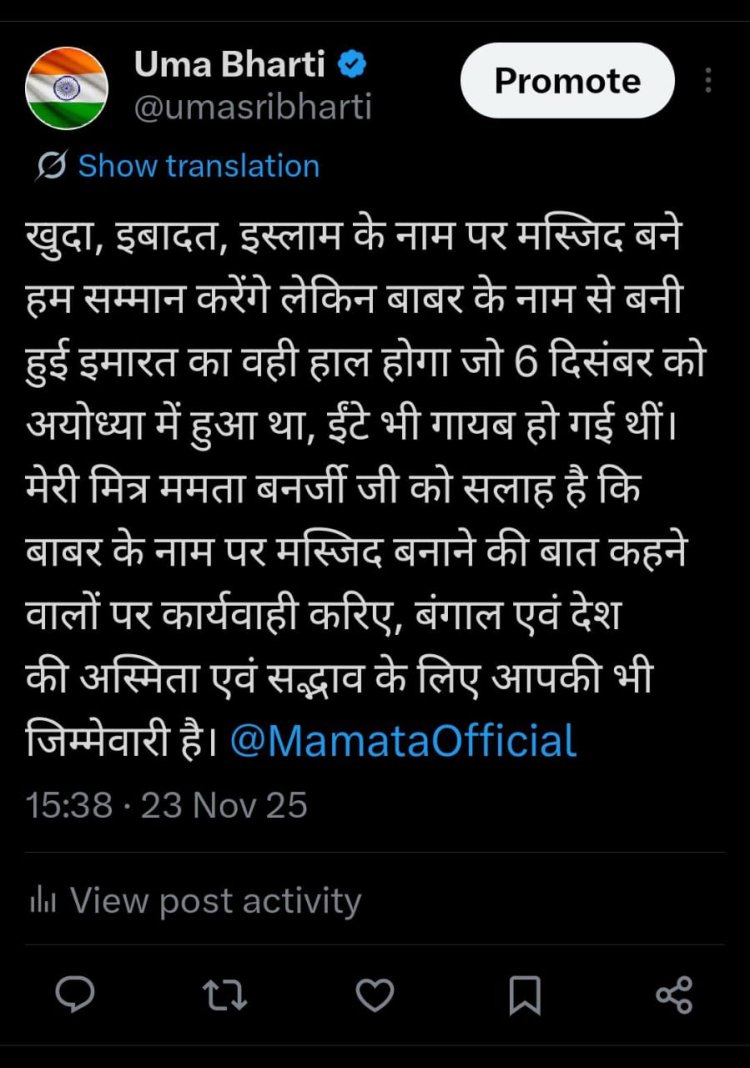Bookmark this post
The image size is (750, 1068).
point(525,996)
